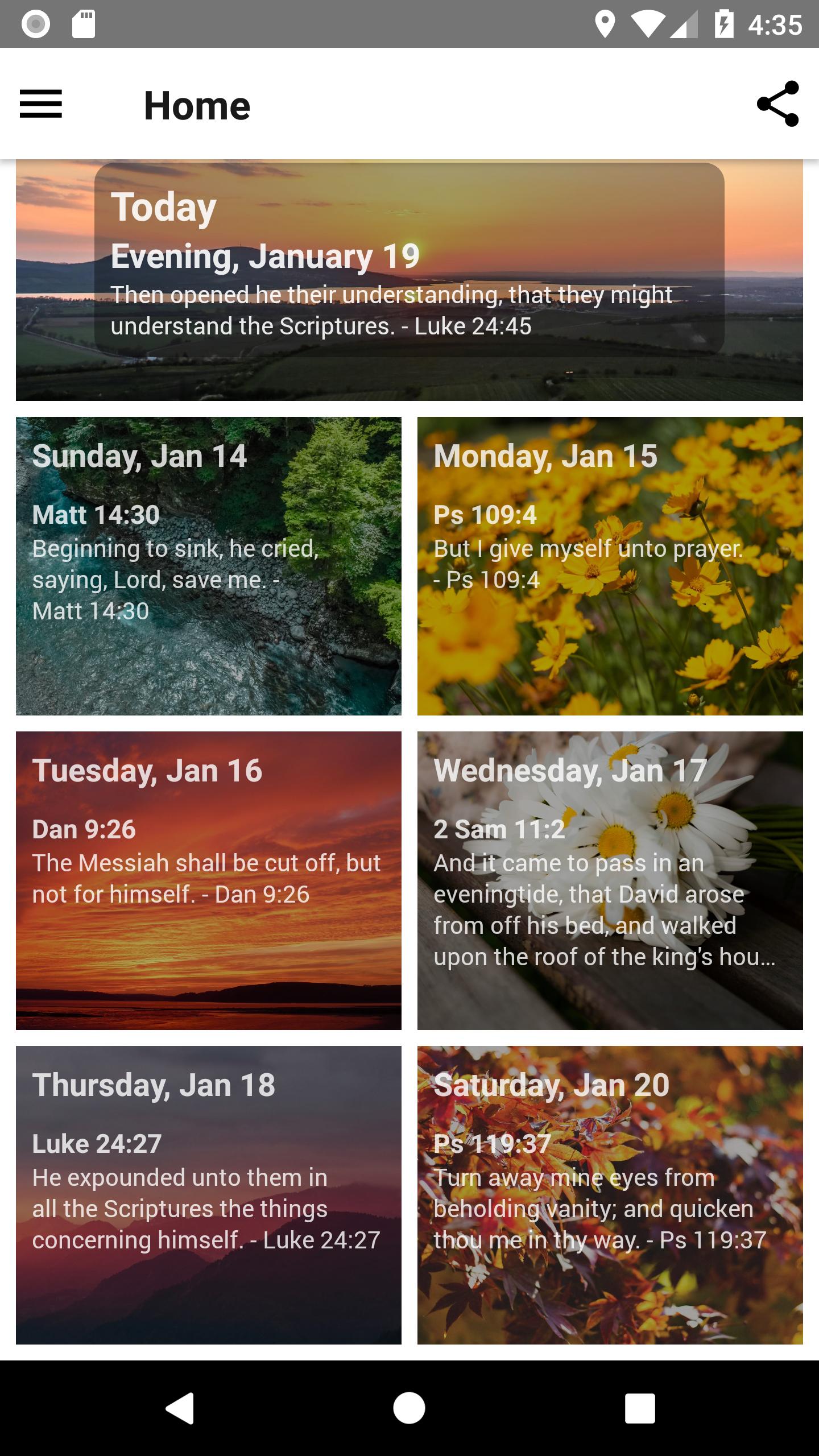Tap the Saturday, Jan 20 card

[610, 1195]
